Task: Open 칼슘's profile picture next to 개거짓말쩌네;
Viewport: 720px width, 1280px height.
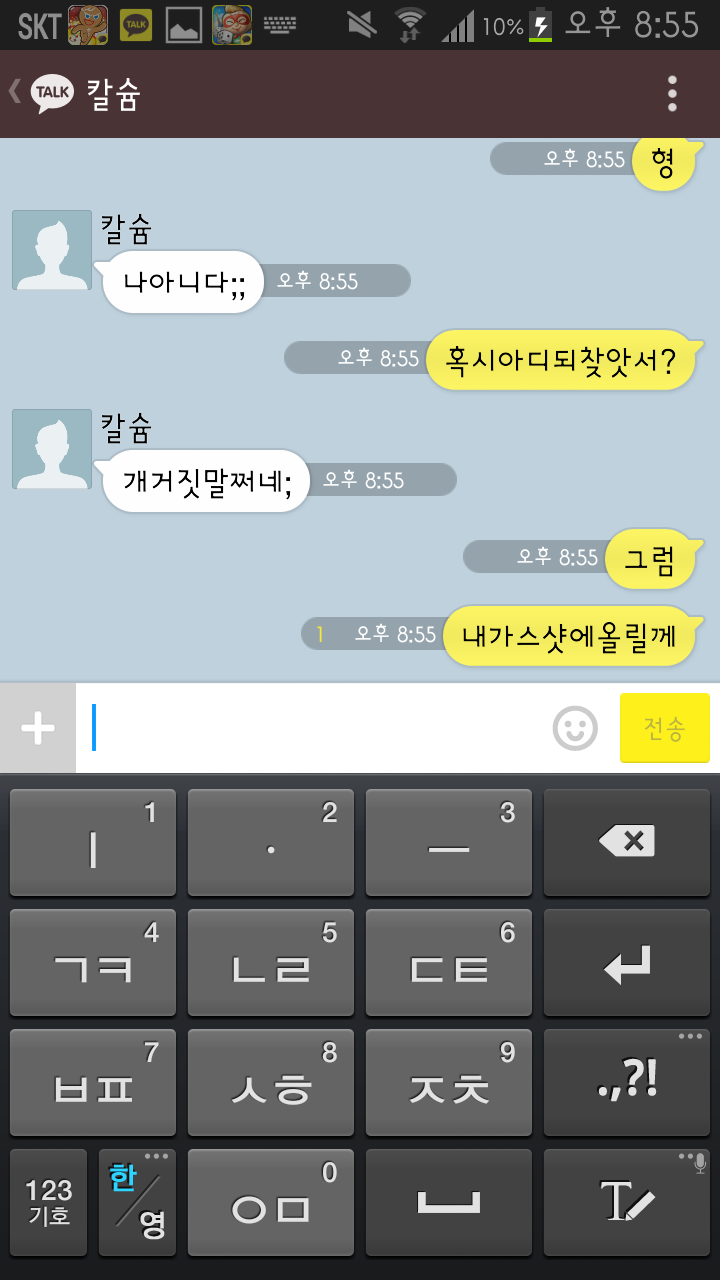Action: click(x=52, y=449)
